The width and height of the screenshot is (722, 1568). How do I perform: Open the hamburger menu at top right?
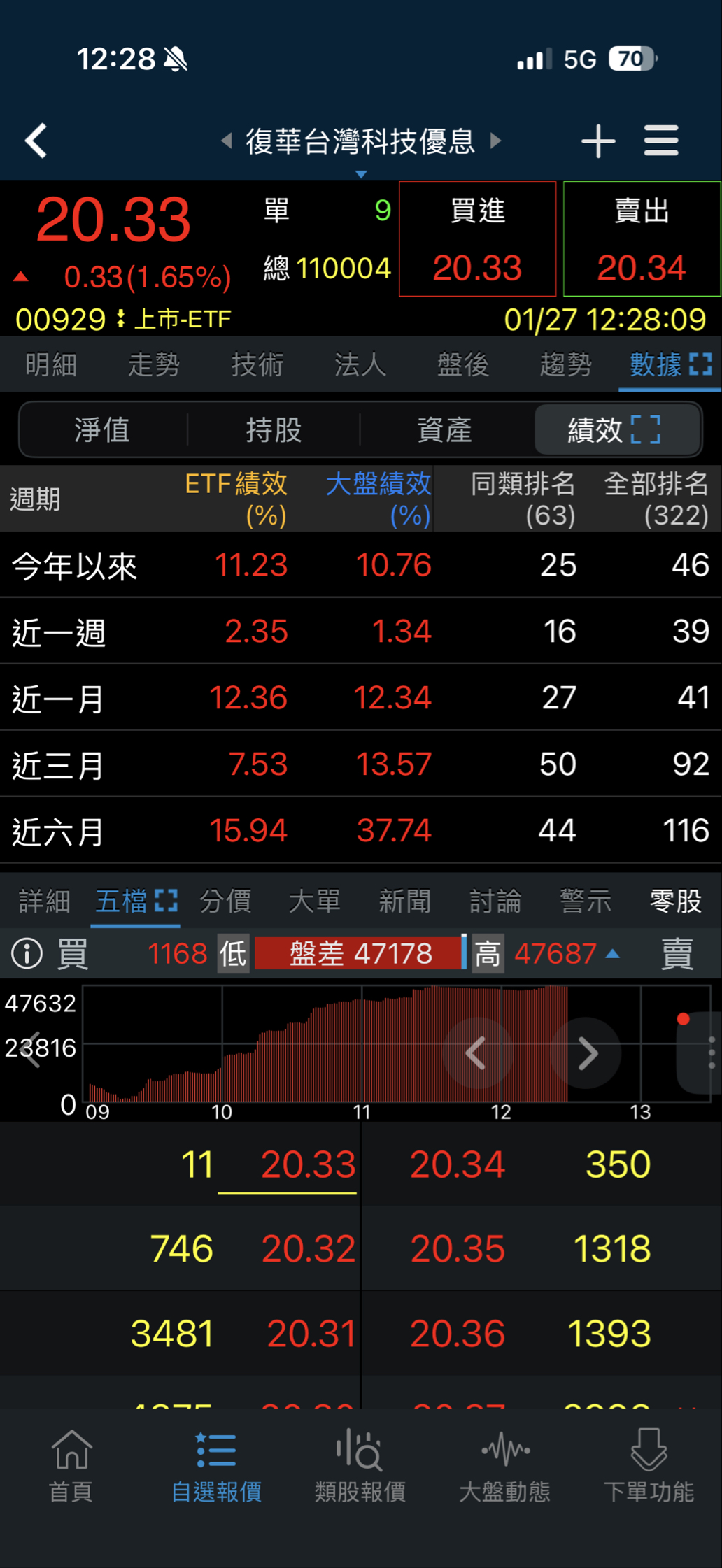(x=660, y=140)
